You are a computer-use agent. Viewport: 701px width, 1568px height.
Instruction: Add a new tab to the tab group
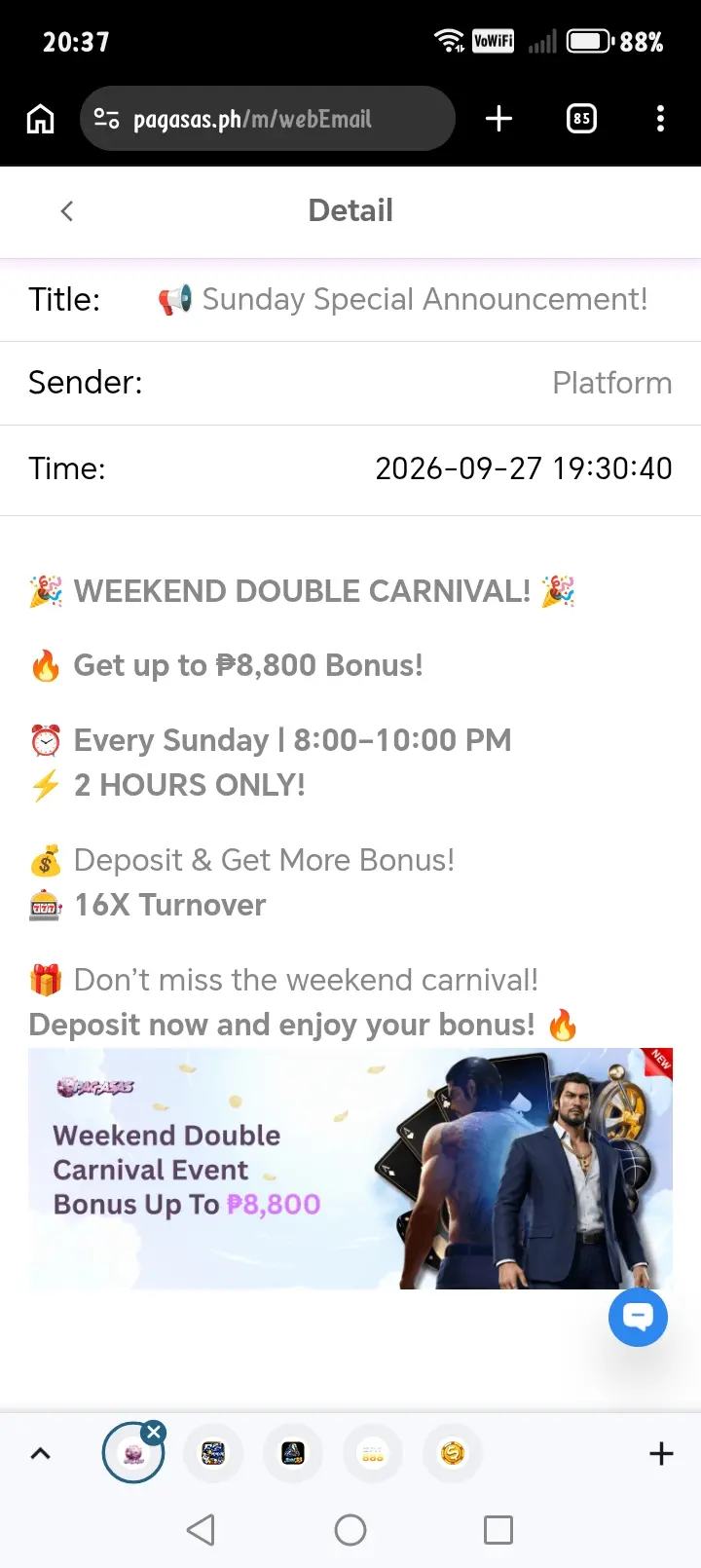pos(661,1454)
